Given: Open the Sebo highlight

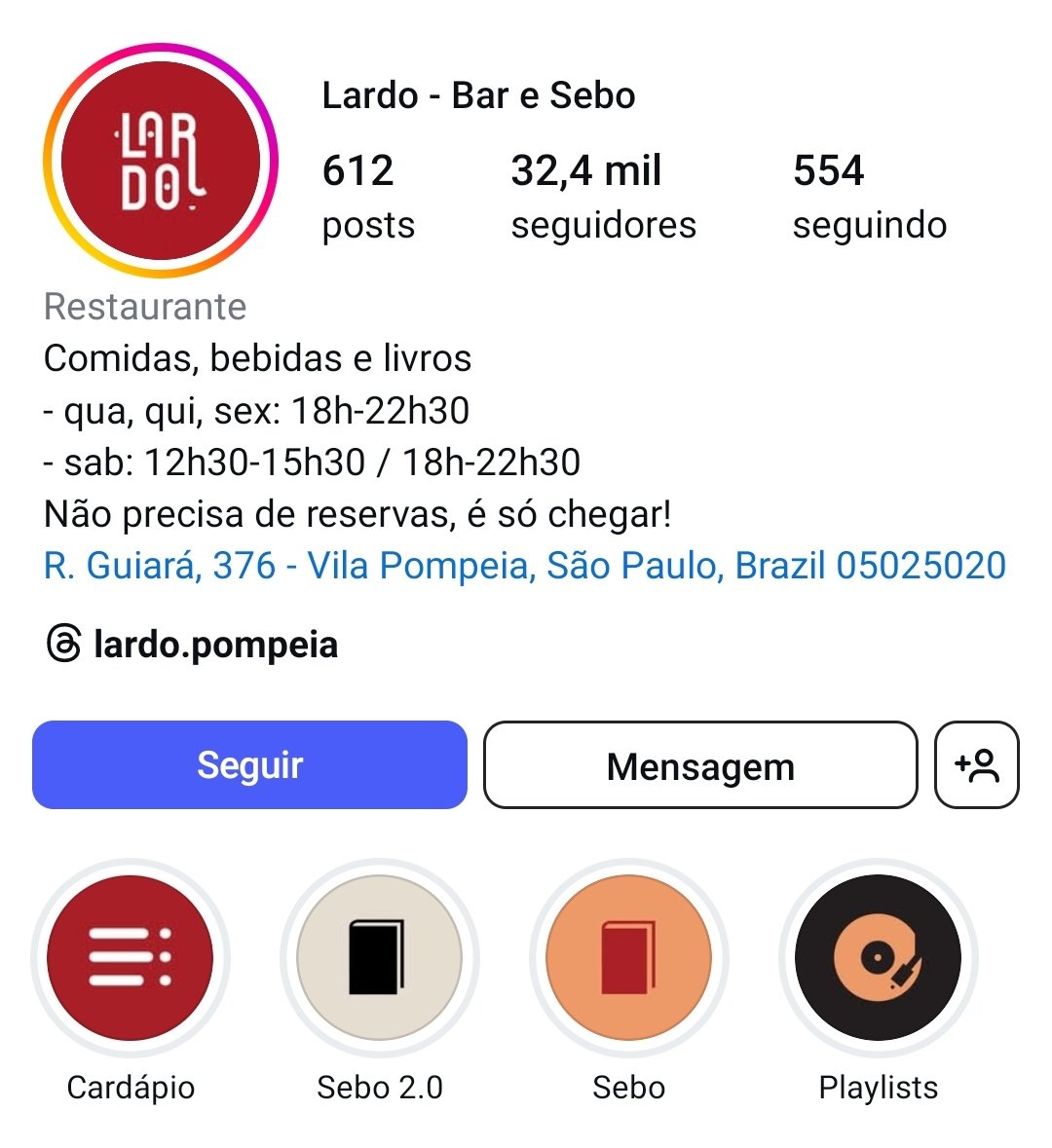Looking at the screenshot, I should pyautogui.click(x=629, y=958).
